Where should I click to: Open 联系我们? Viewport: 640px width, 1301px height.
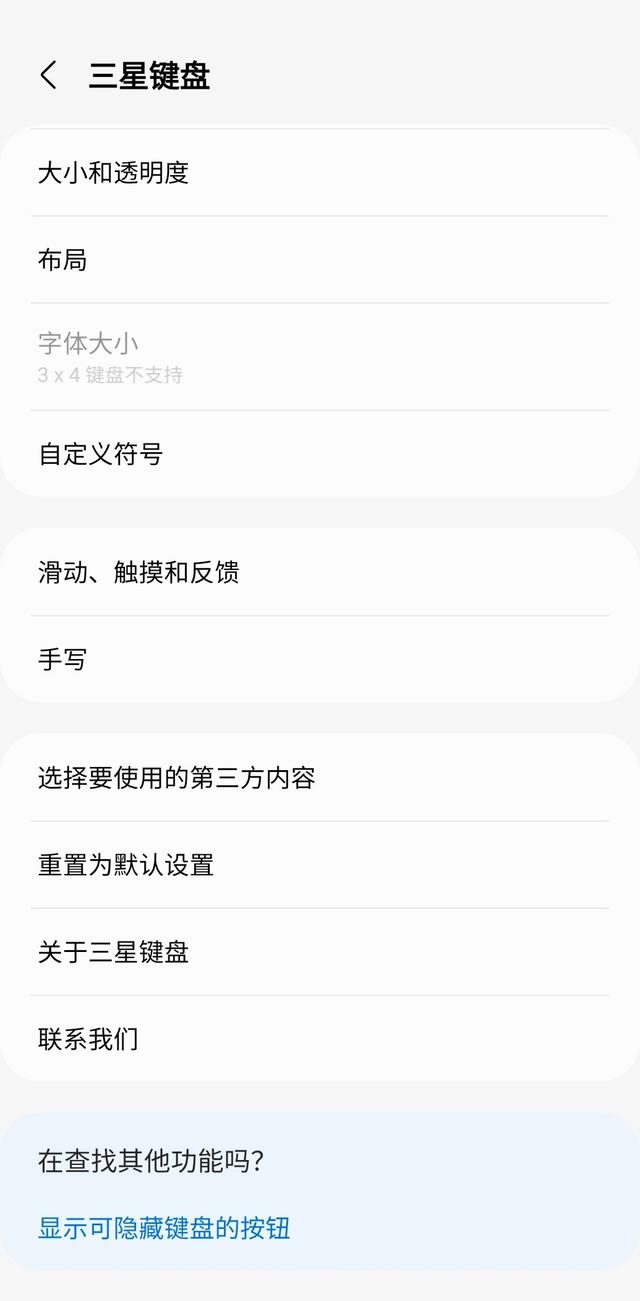click(x=320, y=1039)
